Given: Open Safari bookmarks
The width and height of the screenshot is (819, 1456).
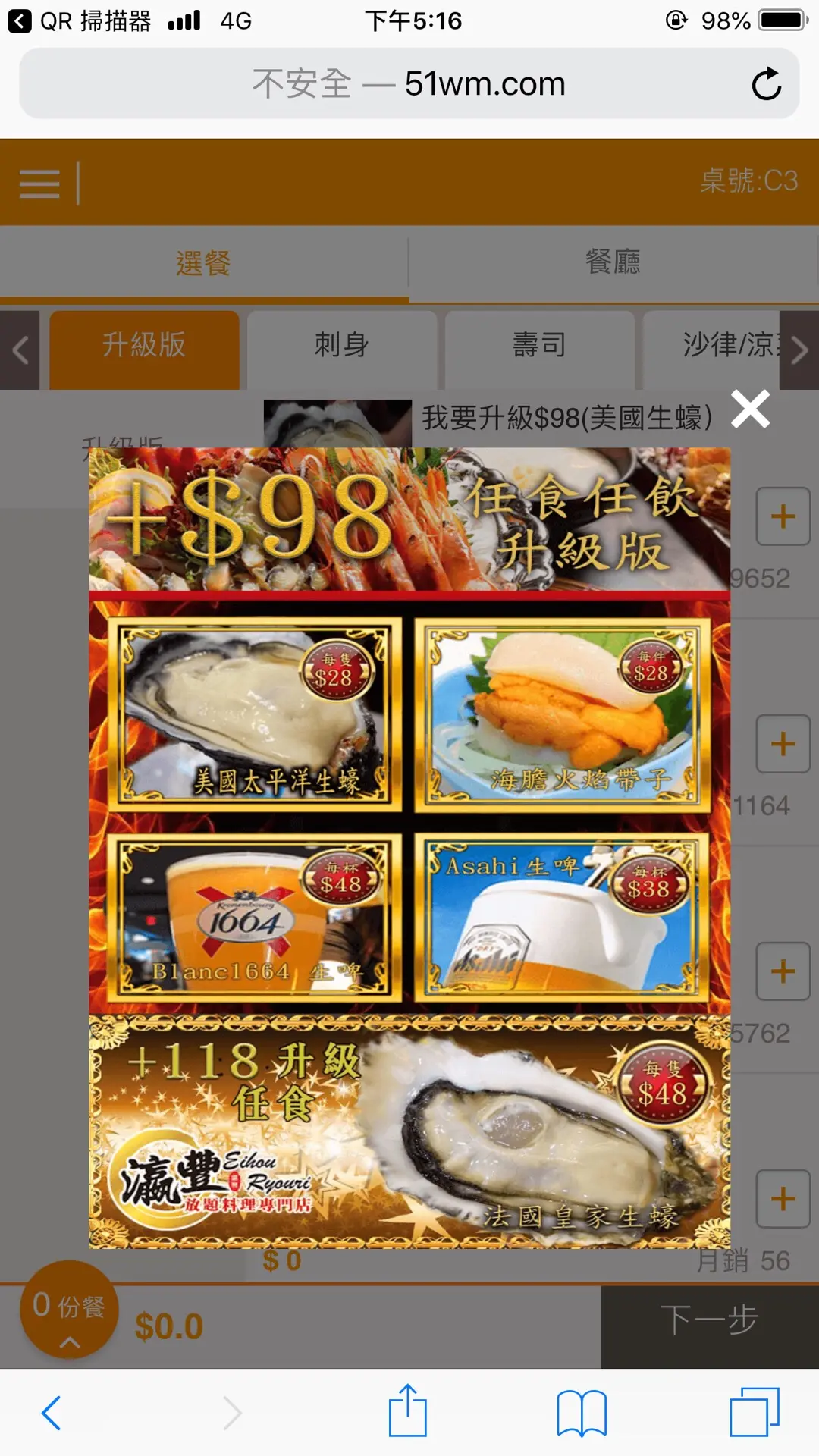Looking at the screenshot, I should [582, 1413].
